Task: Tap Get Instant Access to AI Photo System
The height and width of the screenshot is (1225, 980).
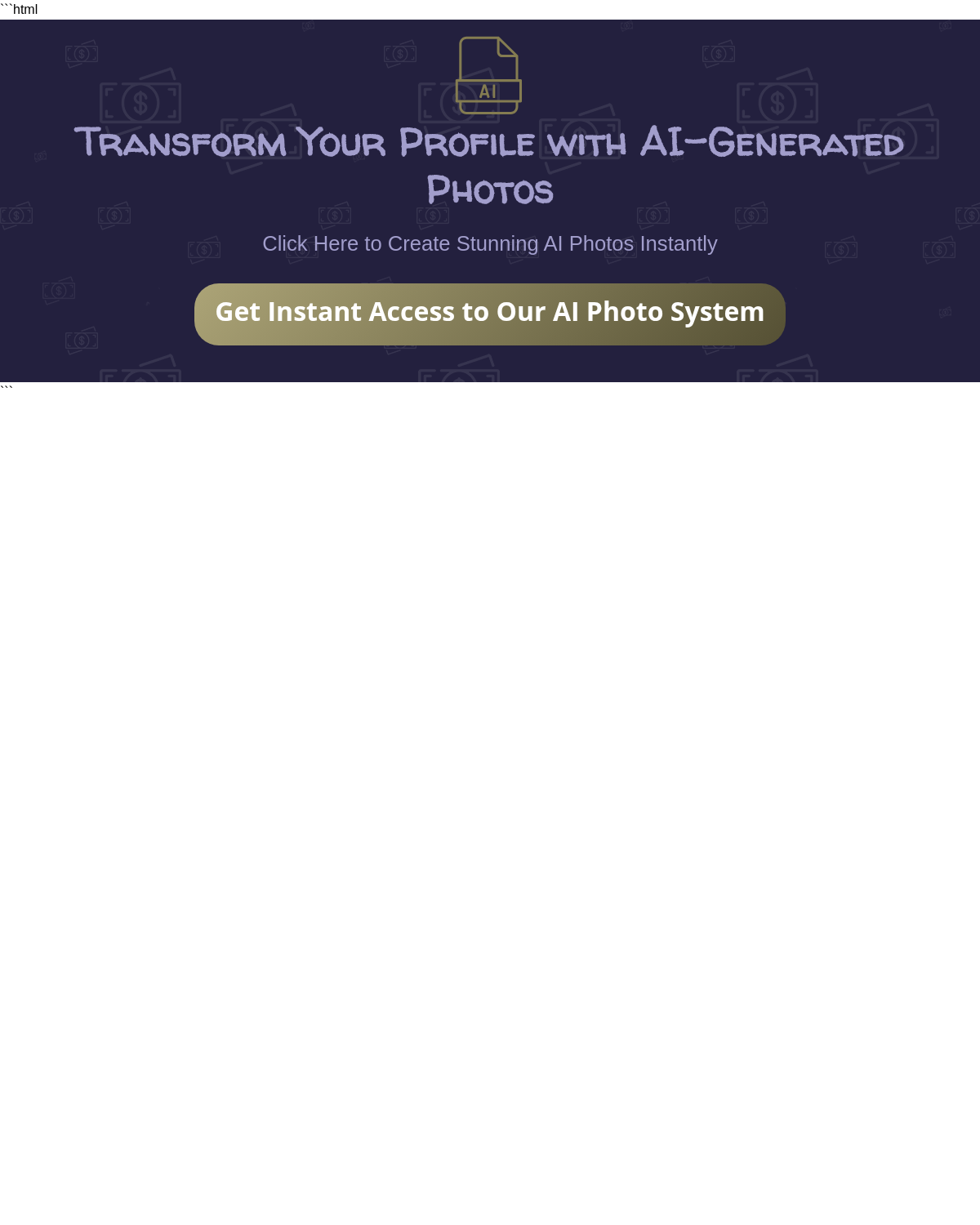Action: pos(489,314)
